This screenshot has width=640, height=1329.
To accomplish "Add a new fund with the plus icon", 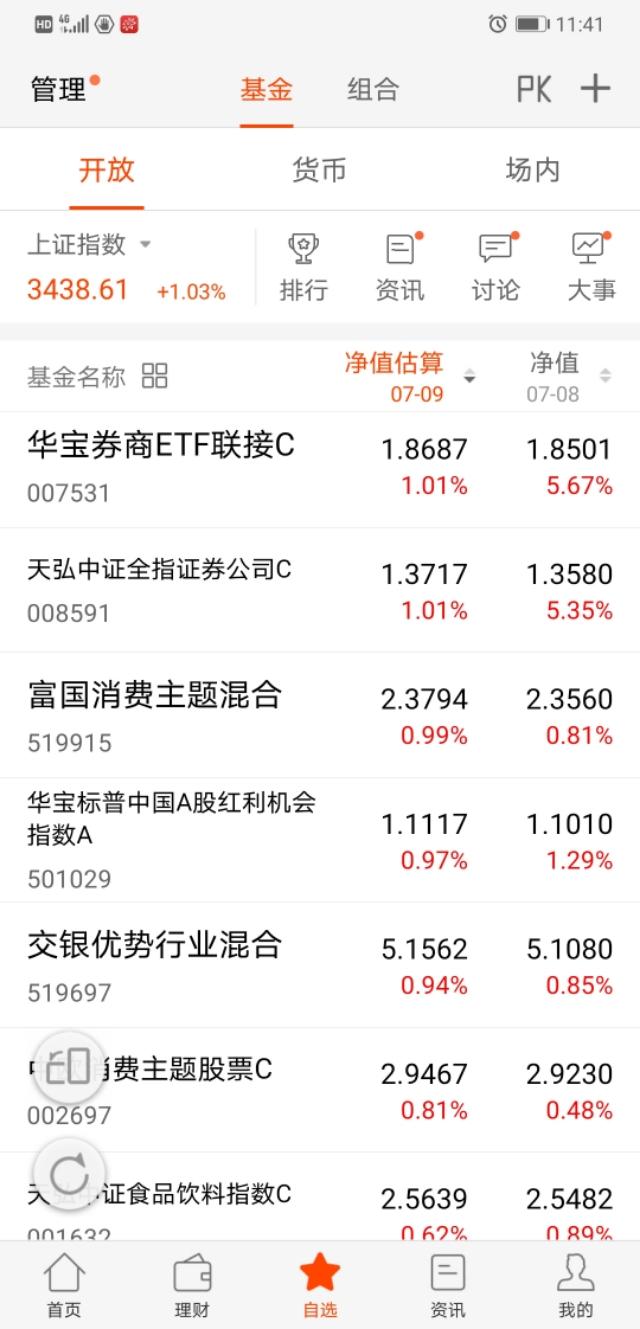I will point(596,89).
